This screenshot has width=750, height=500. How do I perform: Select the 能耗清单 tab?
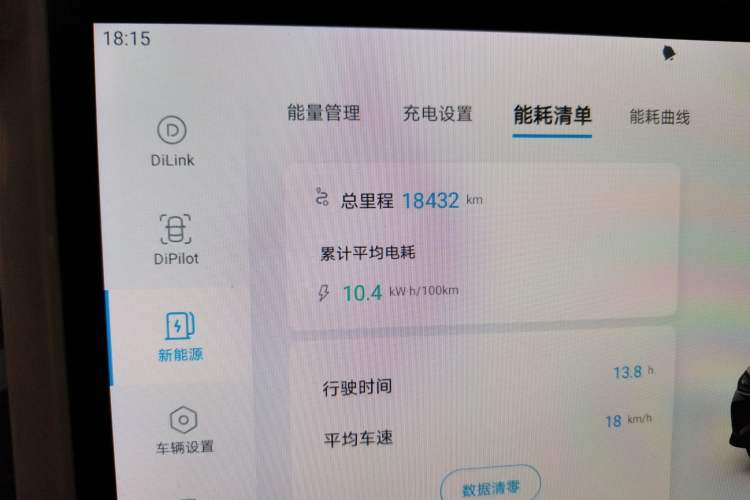[x=552, y=115]
